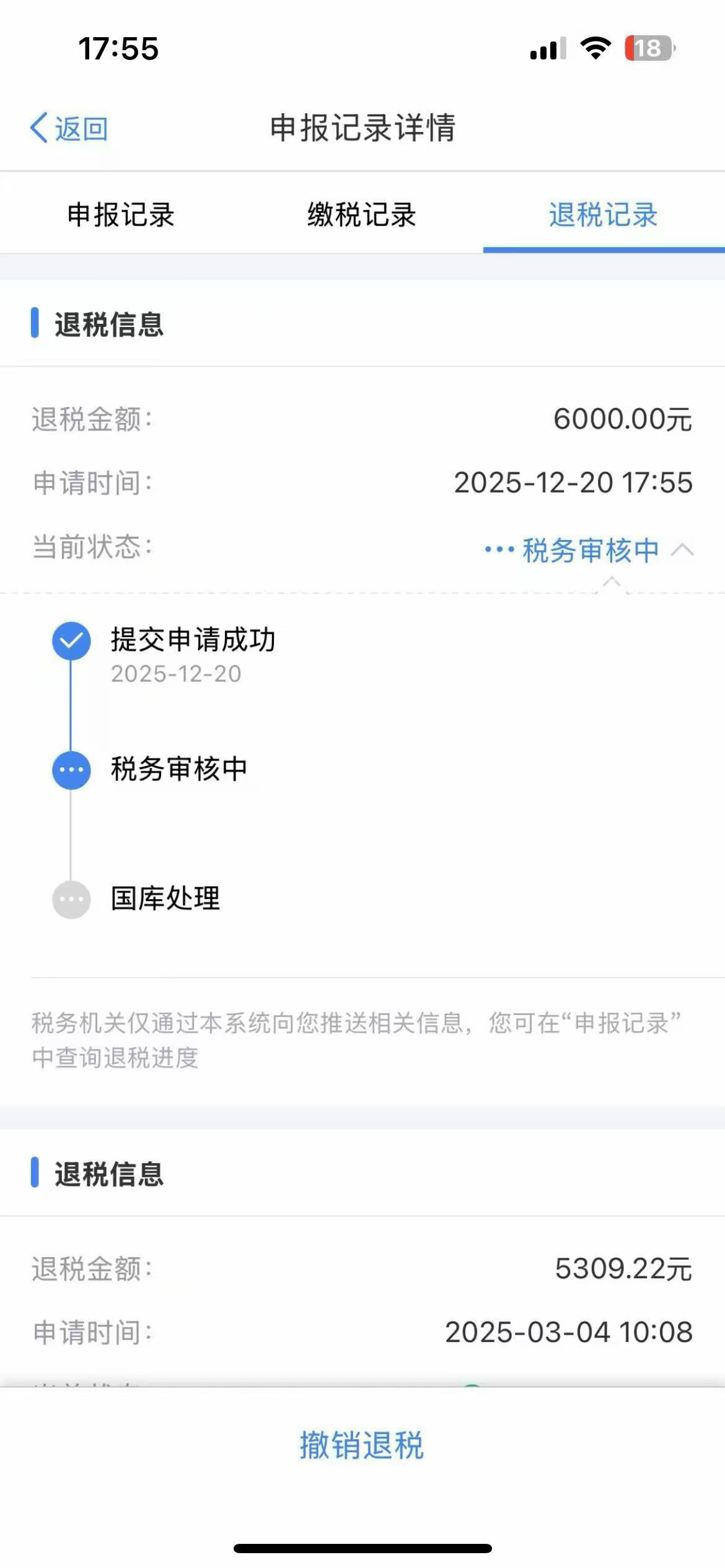Tap 撤销退税 to cancel the refund
Viewport: 725px width, 1568px height.
pos(362,1446)
